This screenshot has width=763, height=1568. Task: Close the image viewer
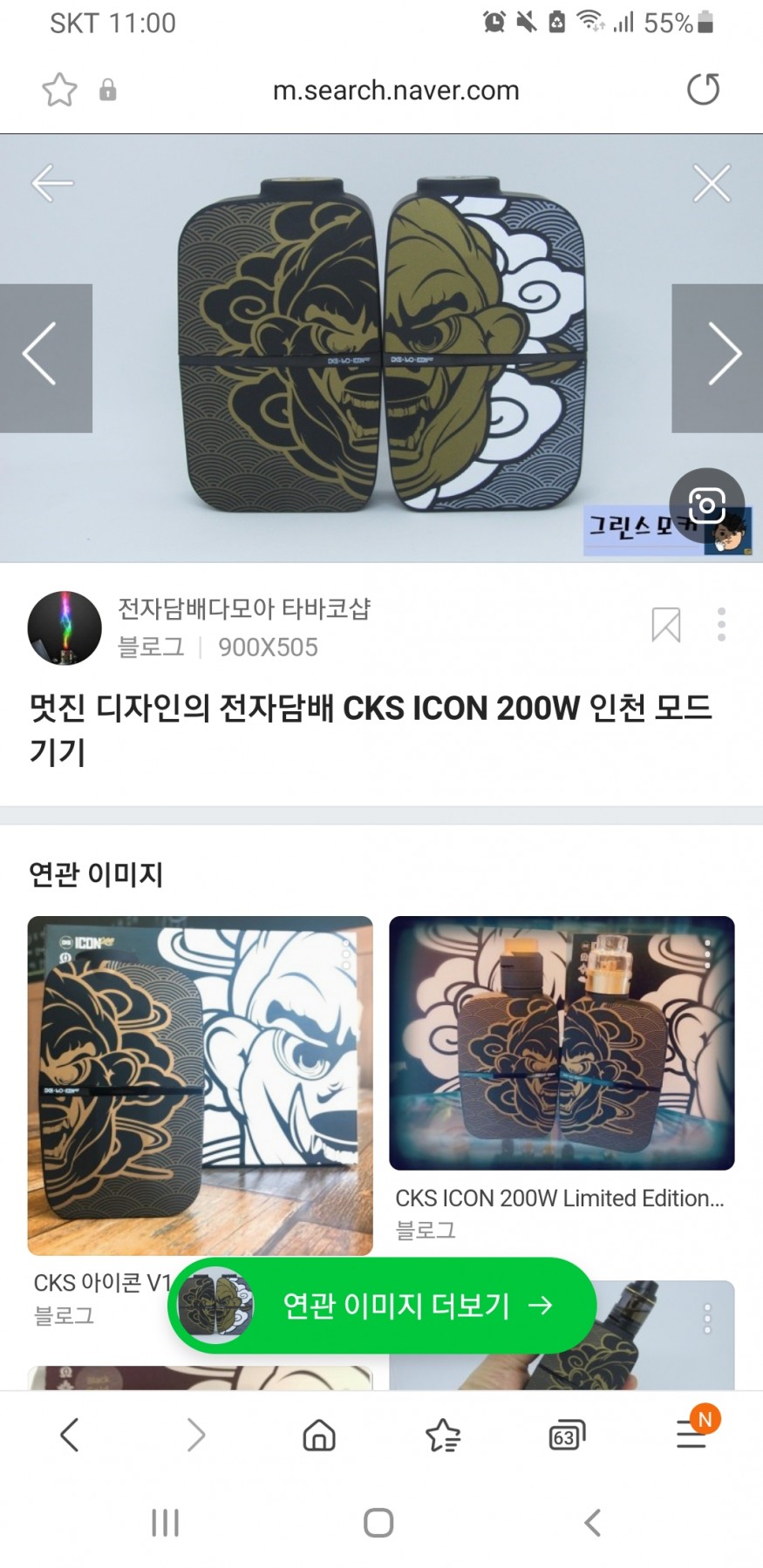tap(711, 184)
